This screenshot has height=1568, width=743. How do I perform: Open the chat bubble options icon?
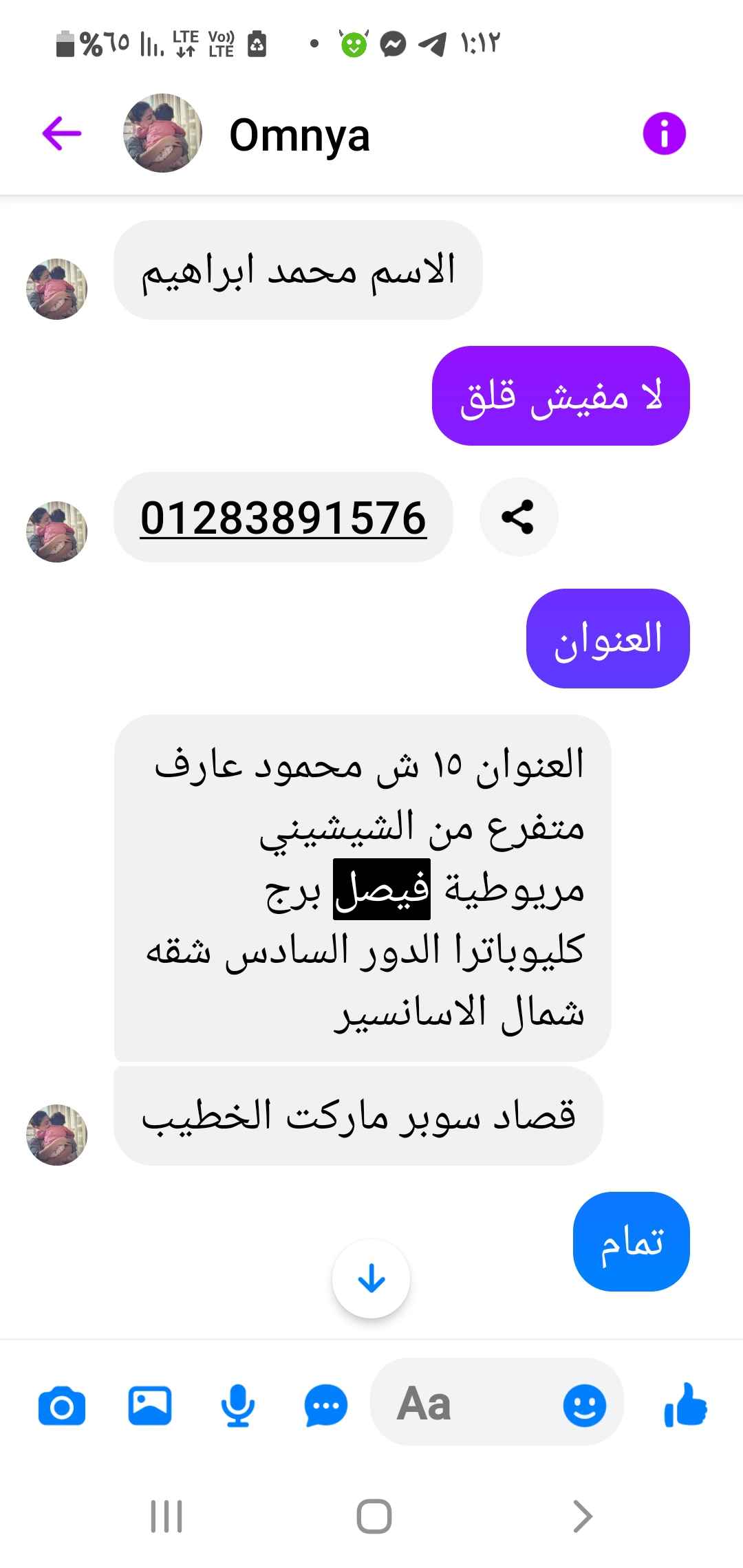pos(325,1405)
